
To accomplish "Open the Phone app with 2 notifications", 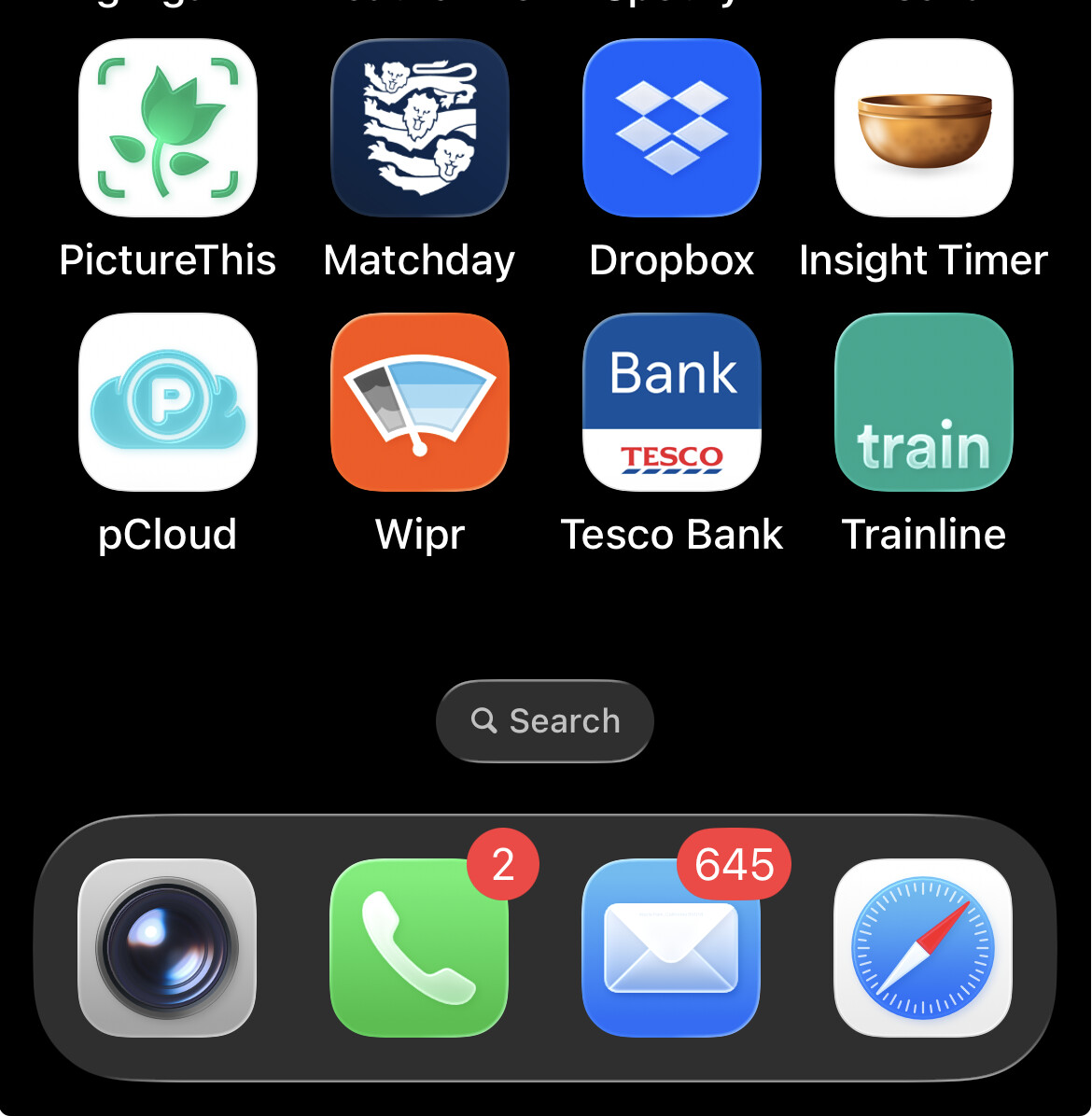I will 419,947.
